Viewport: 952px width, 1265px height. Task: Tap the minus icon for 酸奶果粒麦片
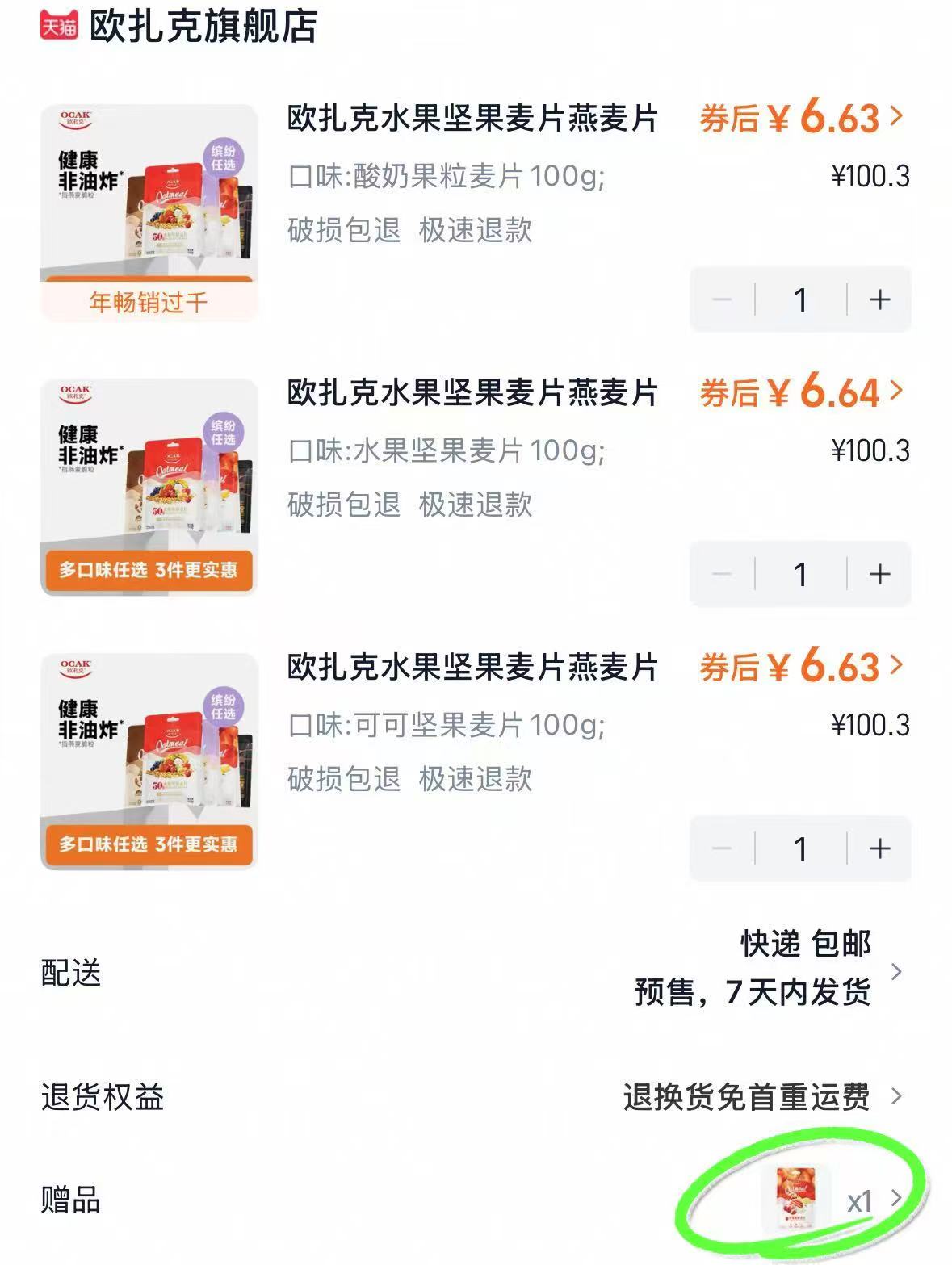coord(723,299)
